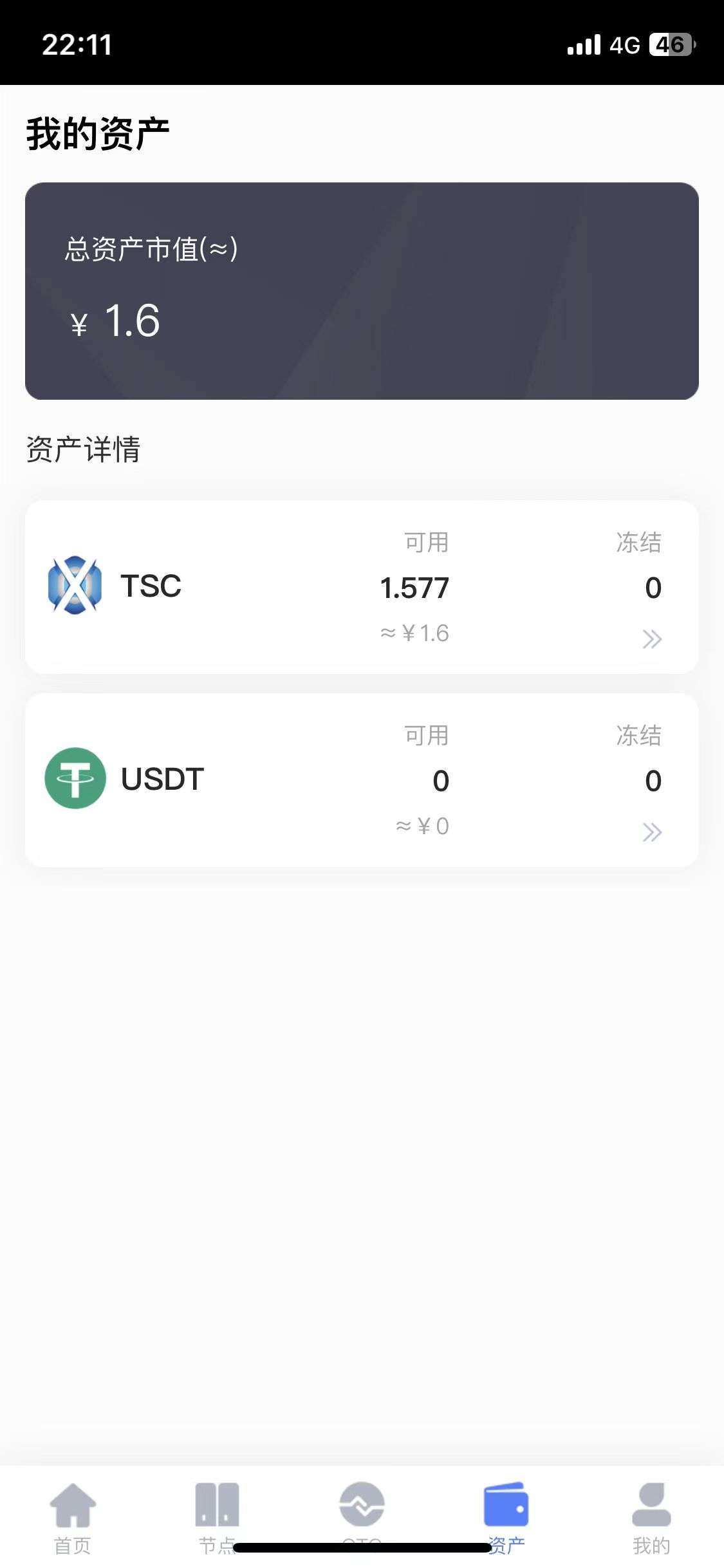Switch to the 首页 home tab
Image resolution: width=724 pixels, height=1568 pixels.
click(x=73, y=1517)
